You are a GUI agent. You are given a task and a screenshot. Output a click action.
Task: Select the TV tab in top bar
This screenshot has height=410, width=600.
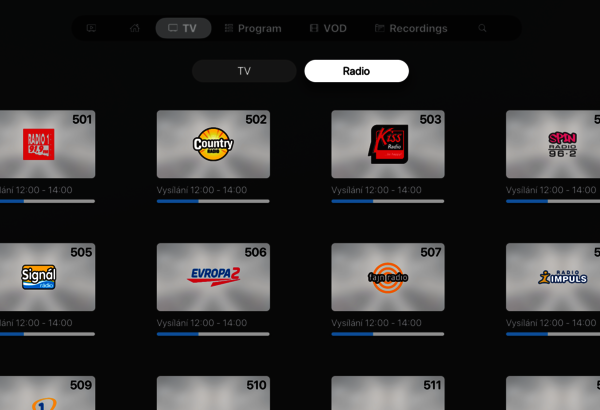tap(183, 29)
